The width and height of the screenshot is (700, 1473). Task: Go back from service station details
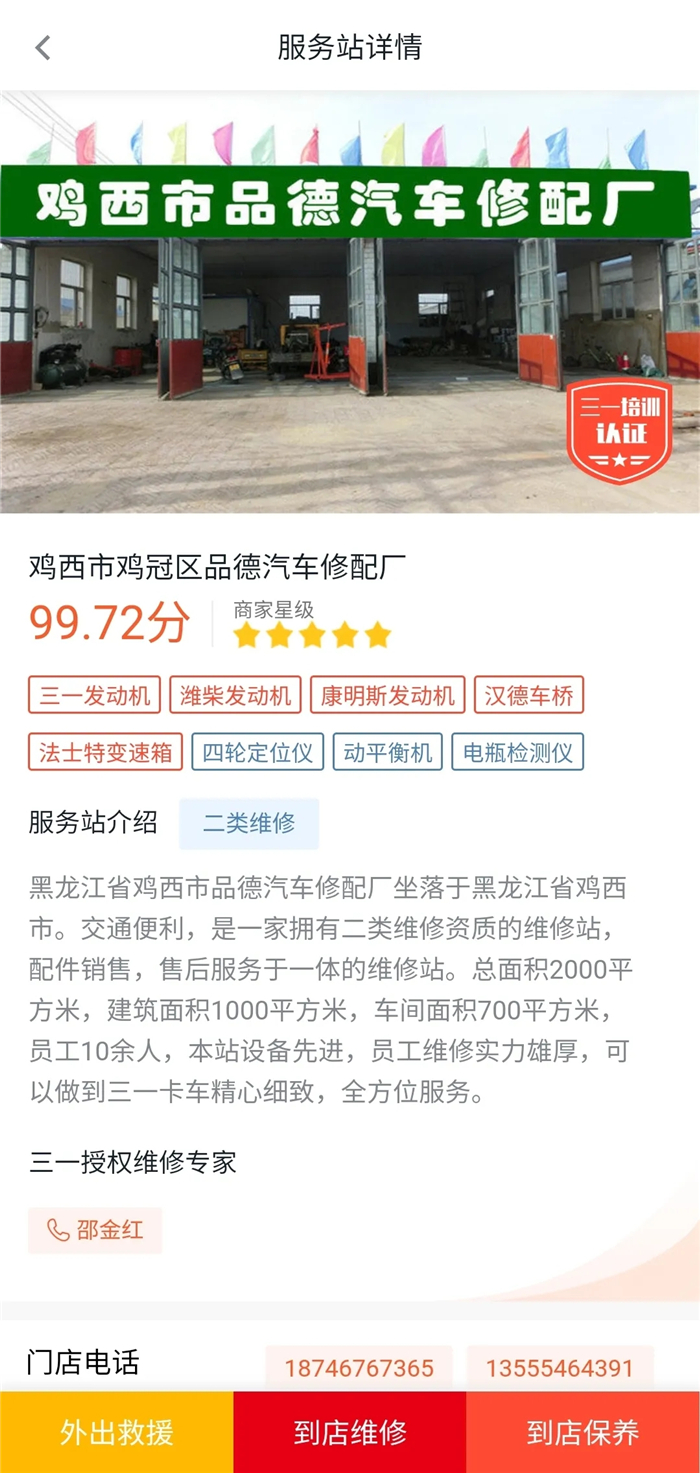coord(42,47)
